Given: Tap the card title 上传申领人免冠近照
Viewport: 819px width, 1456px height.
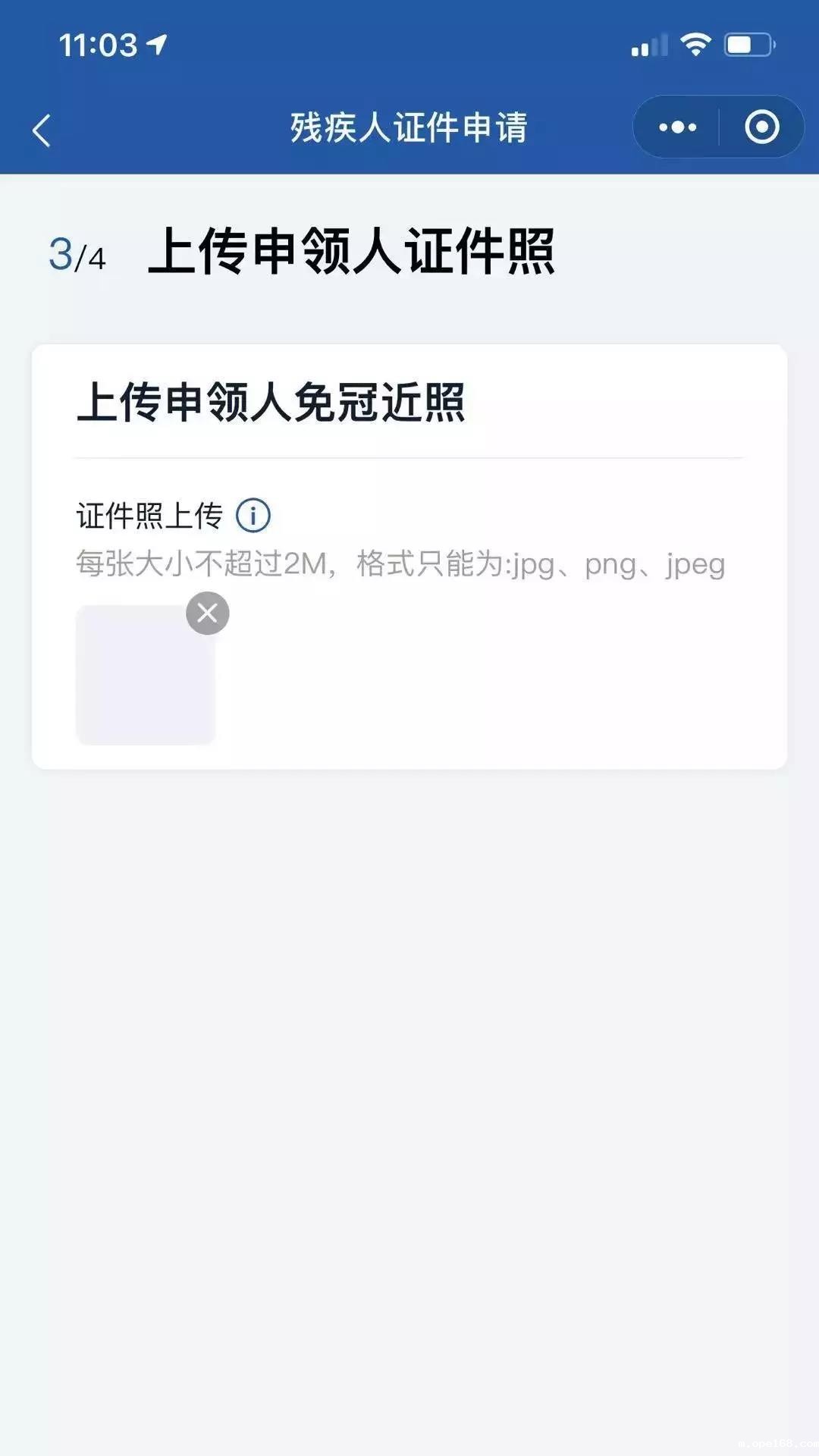Looking at the screenshot, I should (275, 402).
